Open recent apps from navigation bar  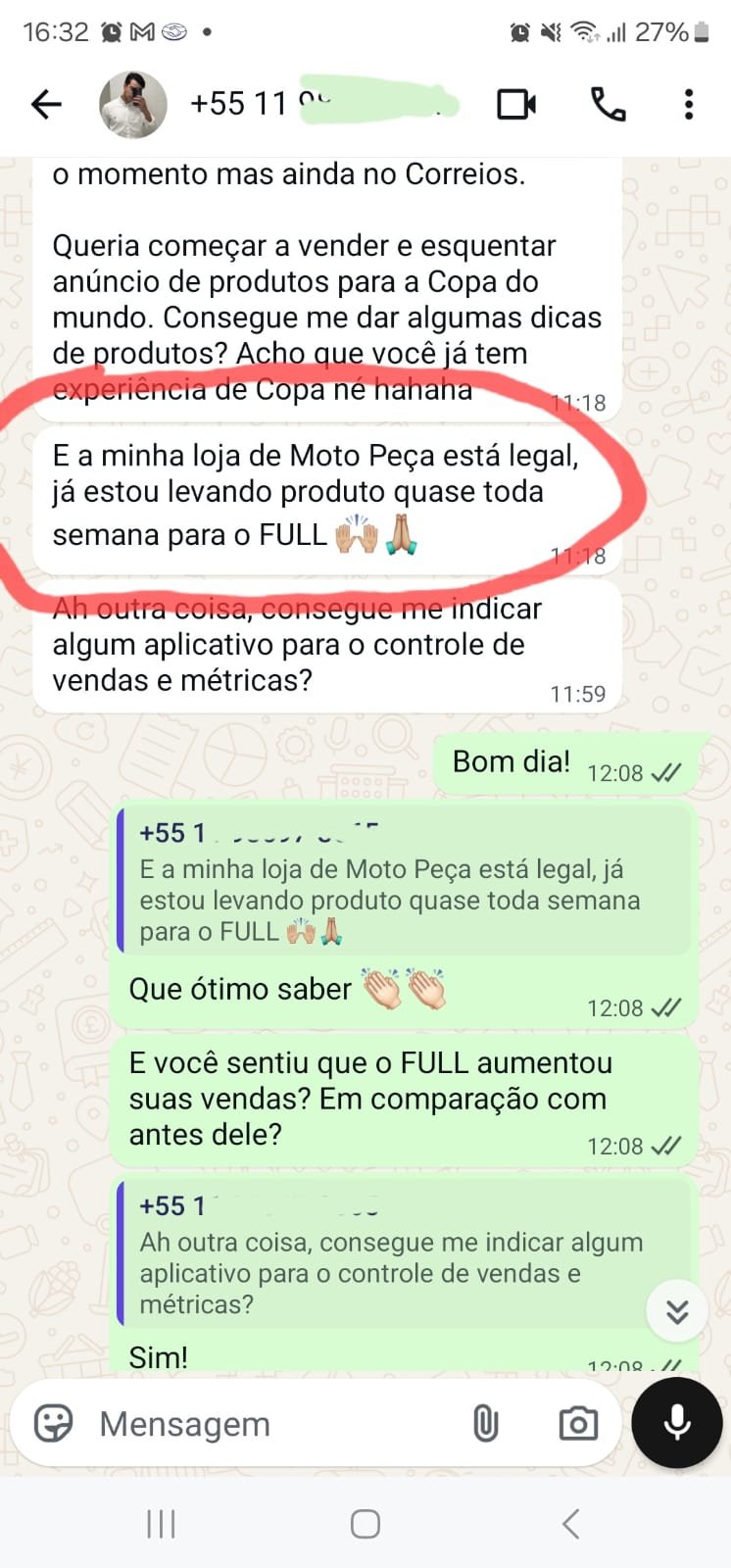pos(161,1524)
